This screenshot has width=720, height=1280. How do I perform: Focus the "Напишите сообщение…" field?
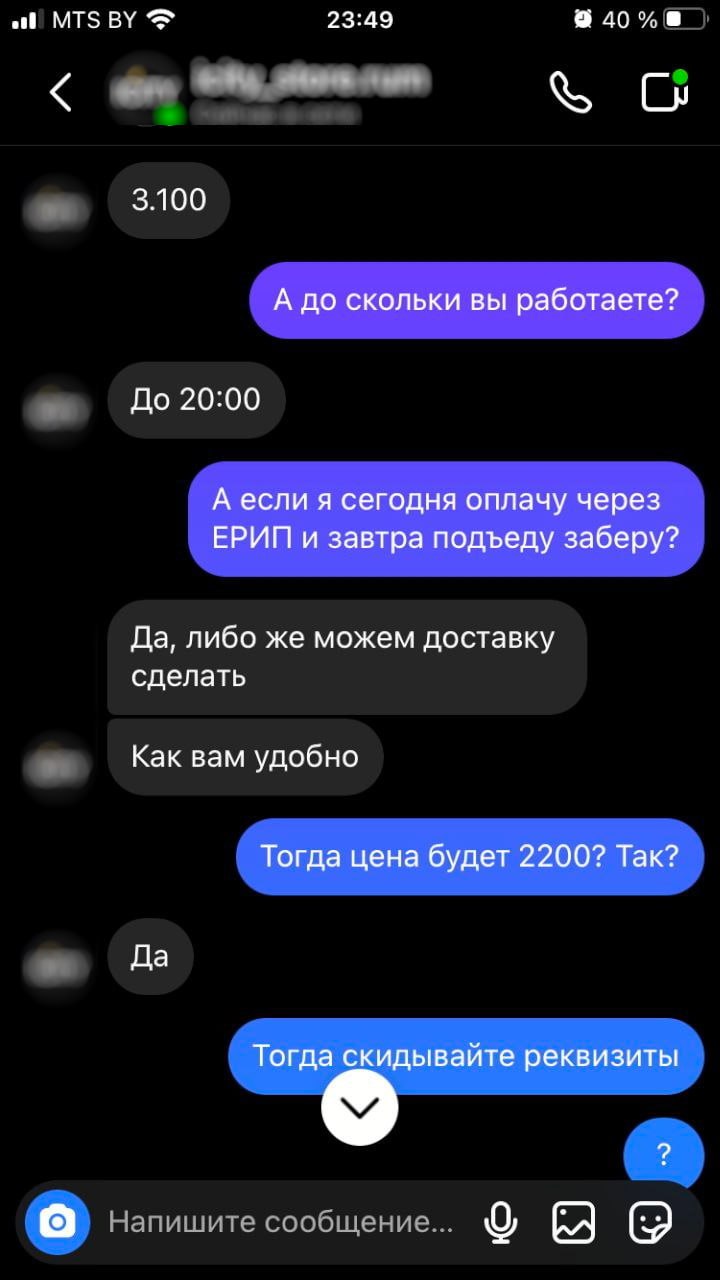pyautogui.click(x=280, y=1222)
